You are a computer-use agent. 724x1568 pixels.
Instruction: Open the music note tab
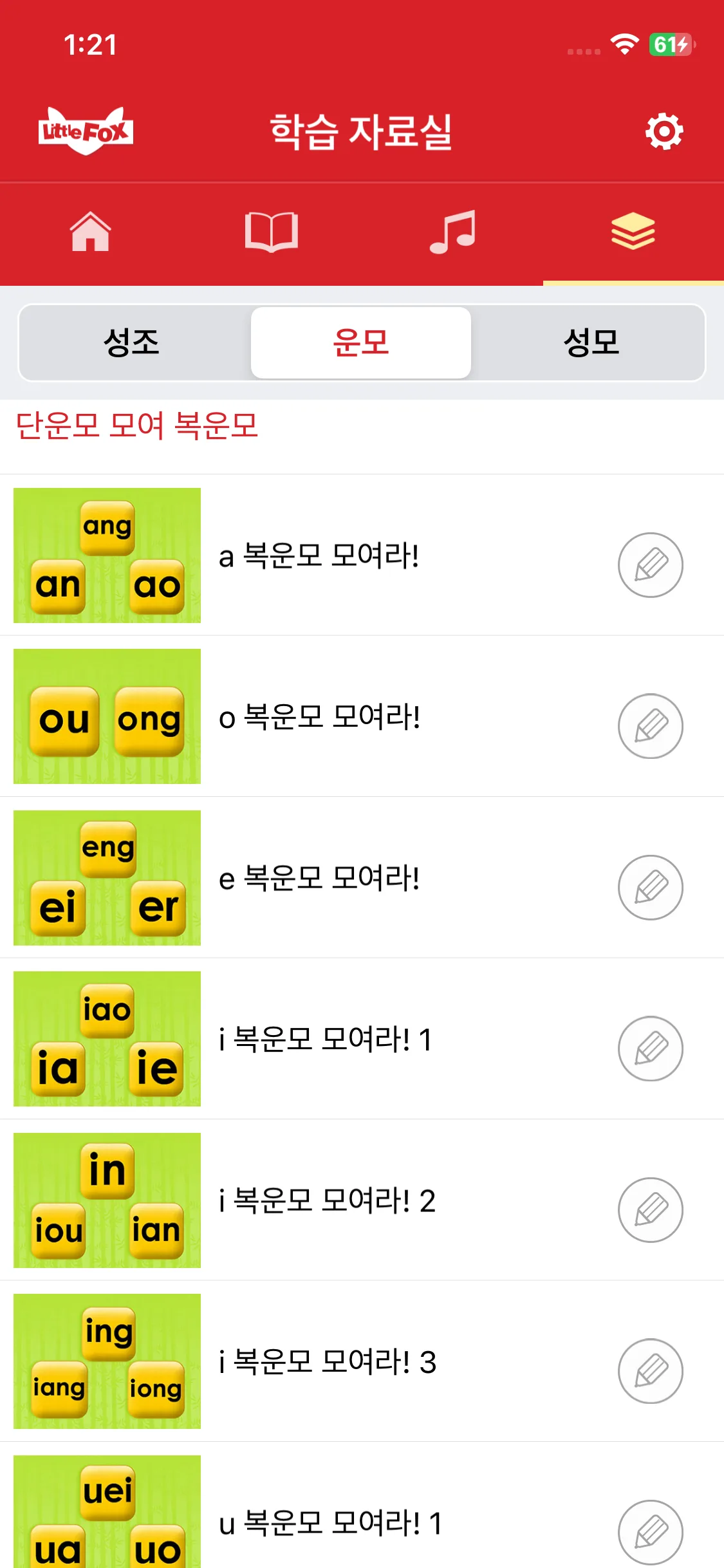452,232
